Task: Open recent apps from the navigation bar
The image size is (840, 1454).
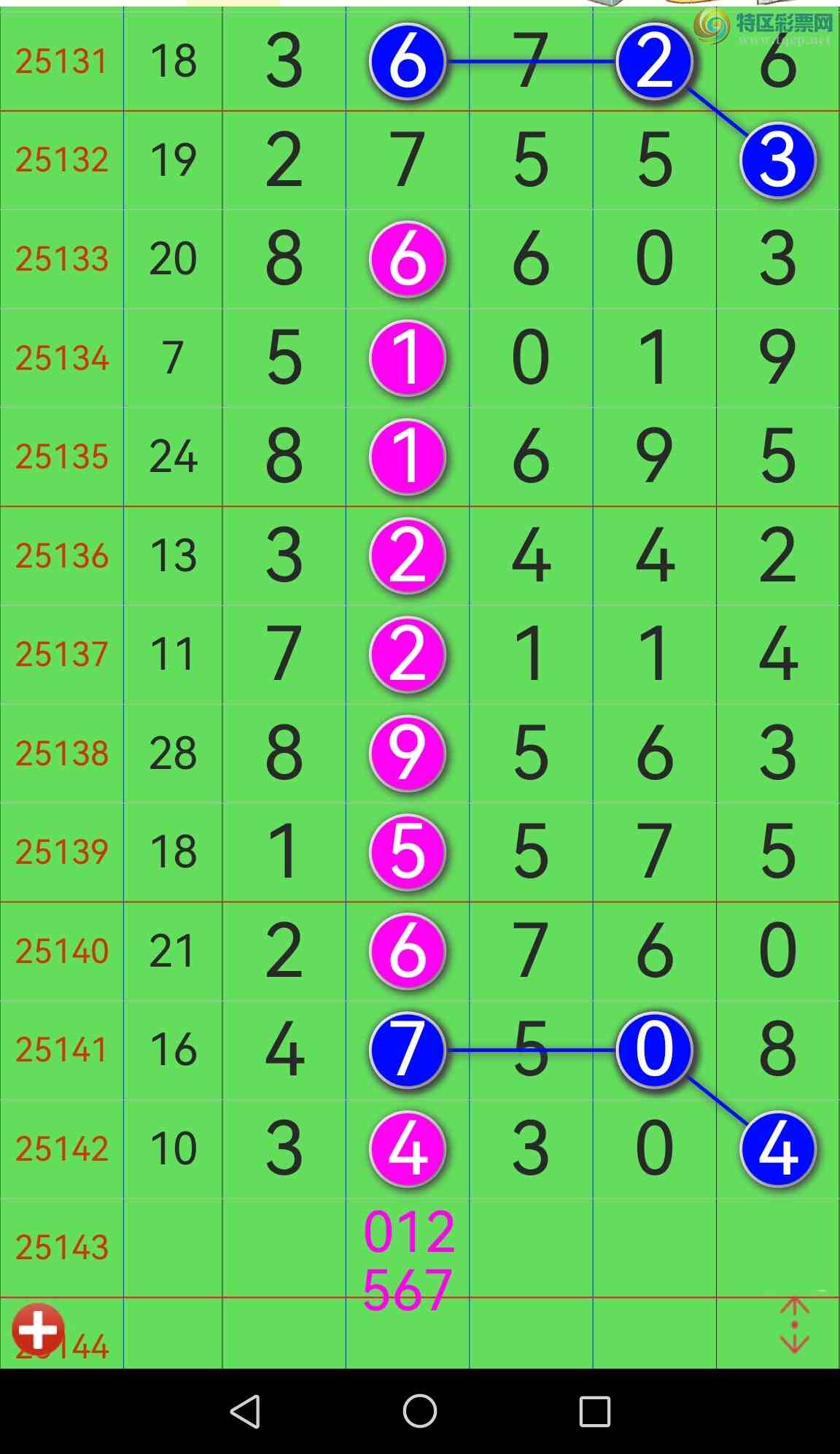Action: click(594, 1411)
